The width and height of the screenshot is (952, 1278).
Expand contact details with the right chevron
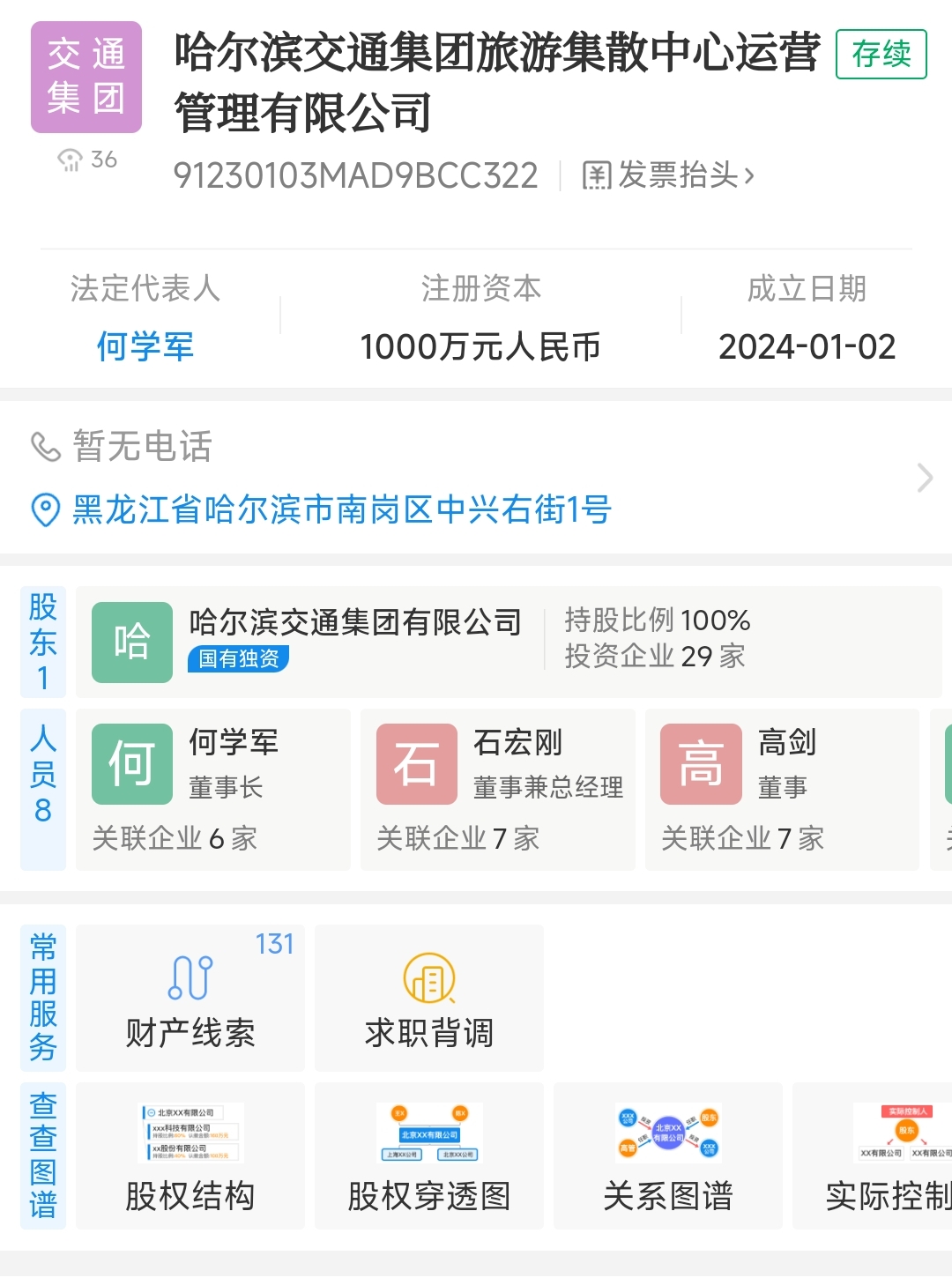[x=924, y=478]
